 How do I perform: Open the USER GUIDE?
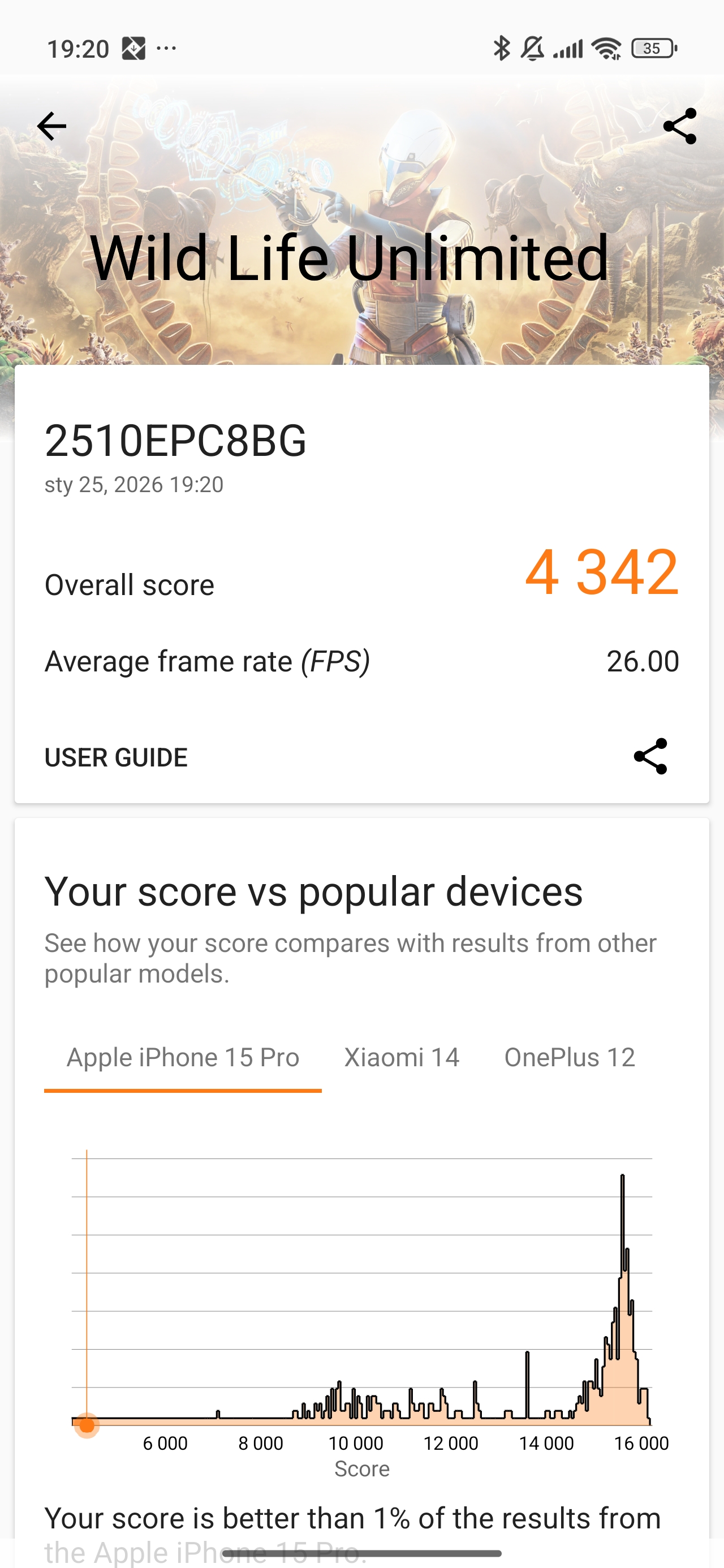tap(116, 758)
